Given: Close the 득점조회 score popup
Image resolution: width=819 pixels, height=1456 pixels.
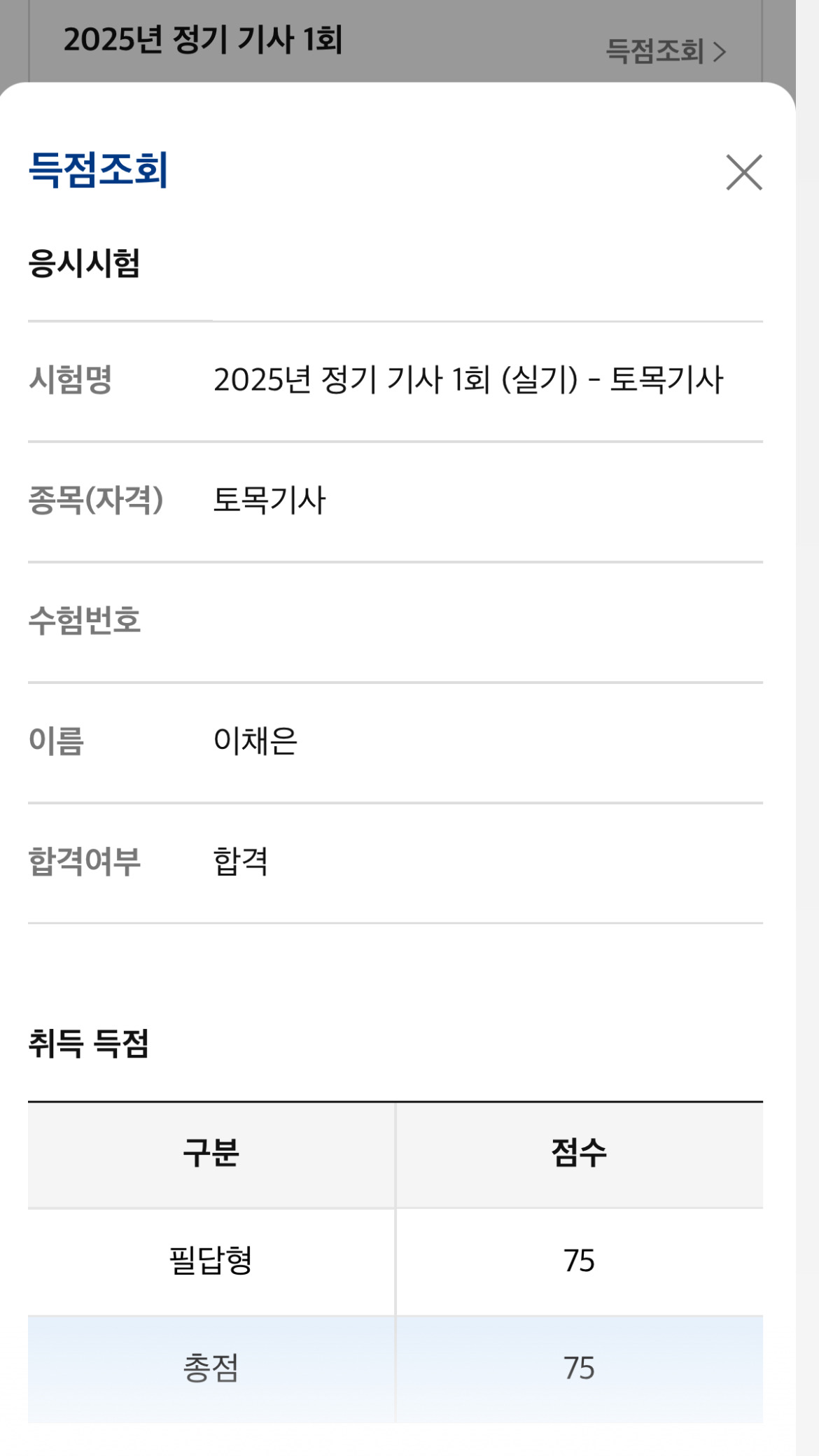Looking at the screenshot, I should pyautogui.click(x=744, y=172).
